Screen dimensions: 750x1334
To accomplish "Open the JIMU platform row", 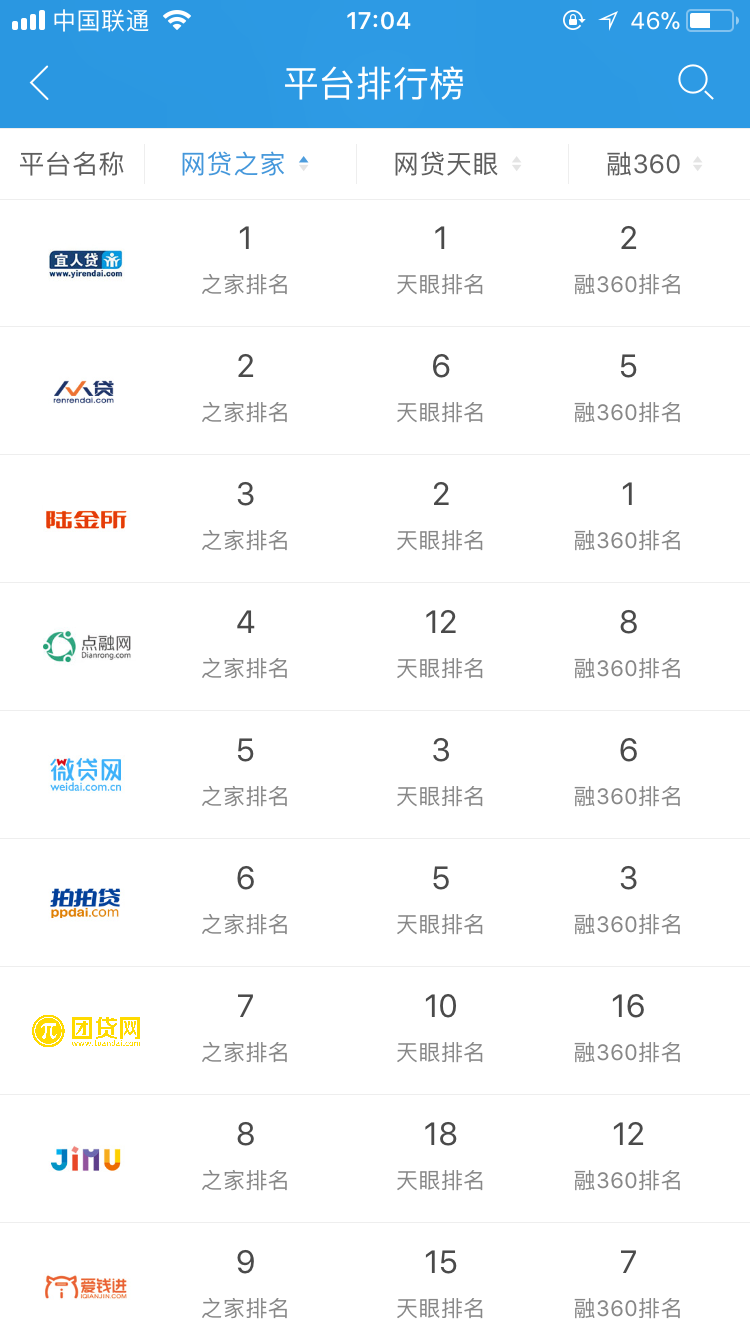I will 86,1159.
